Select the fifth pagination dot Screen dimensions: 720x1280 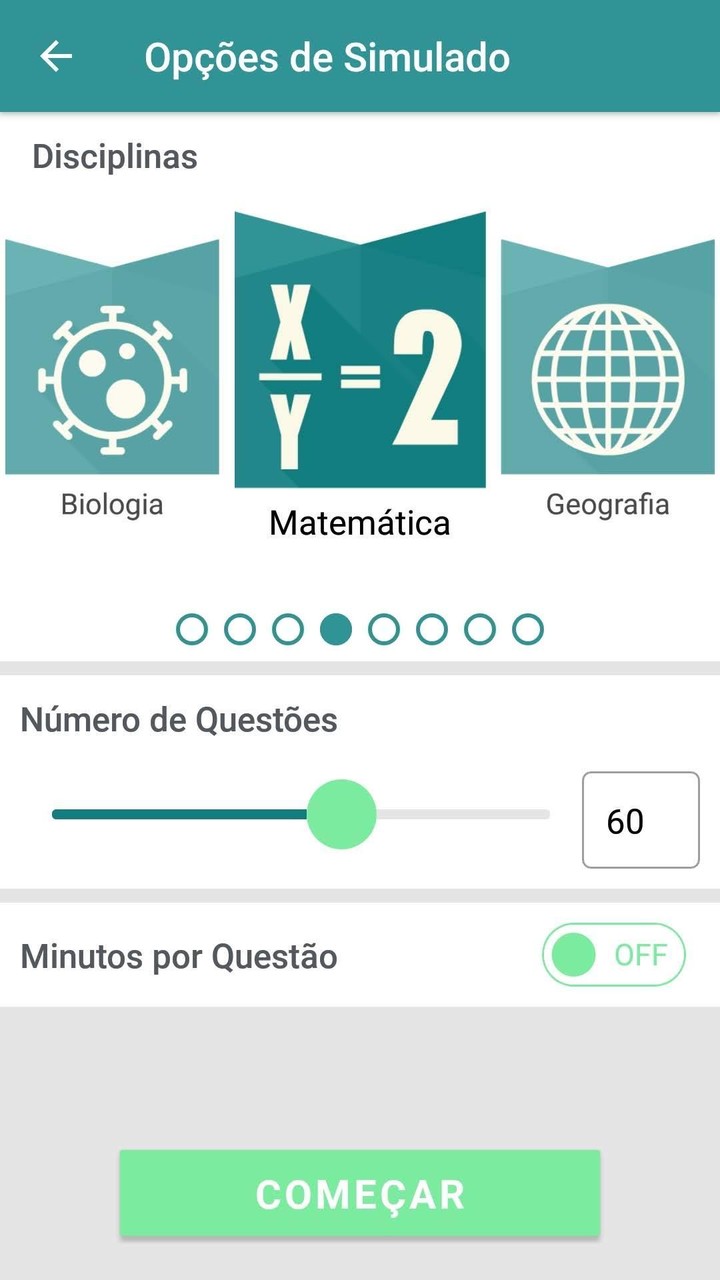tap(385, 629)
